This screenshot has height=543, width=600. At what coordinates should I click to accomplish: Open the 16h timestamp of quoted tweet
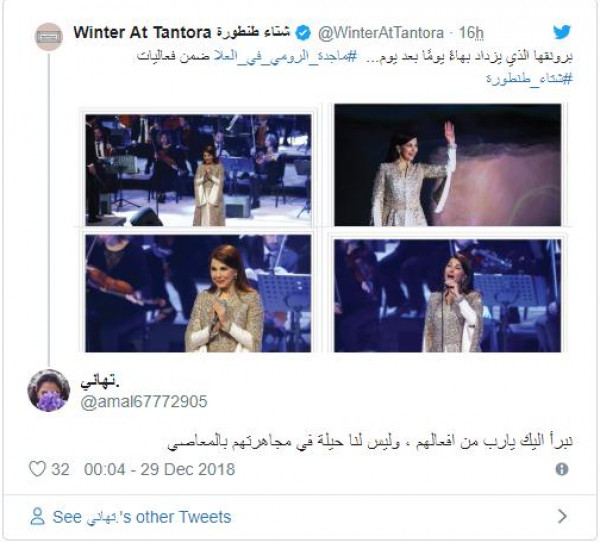471,33
